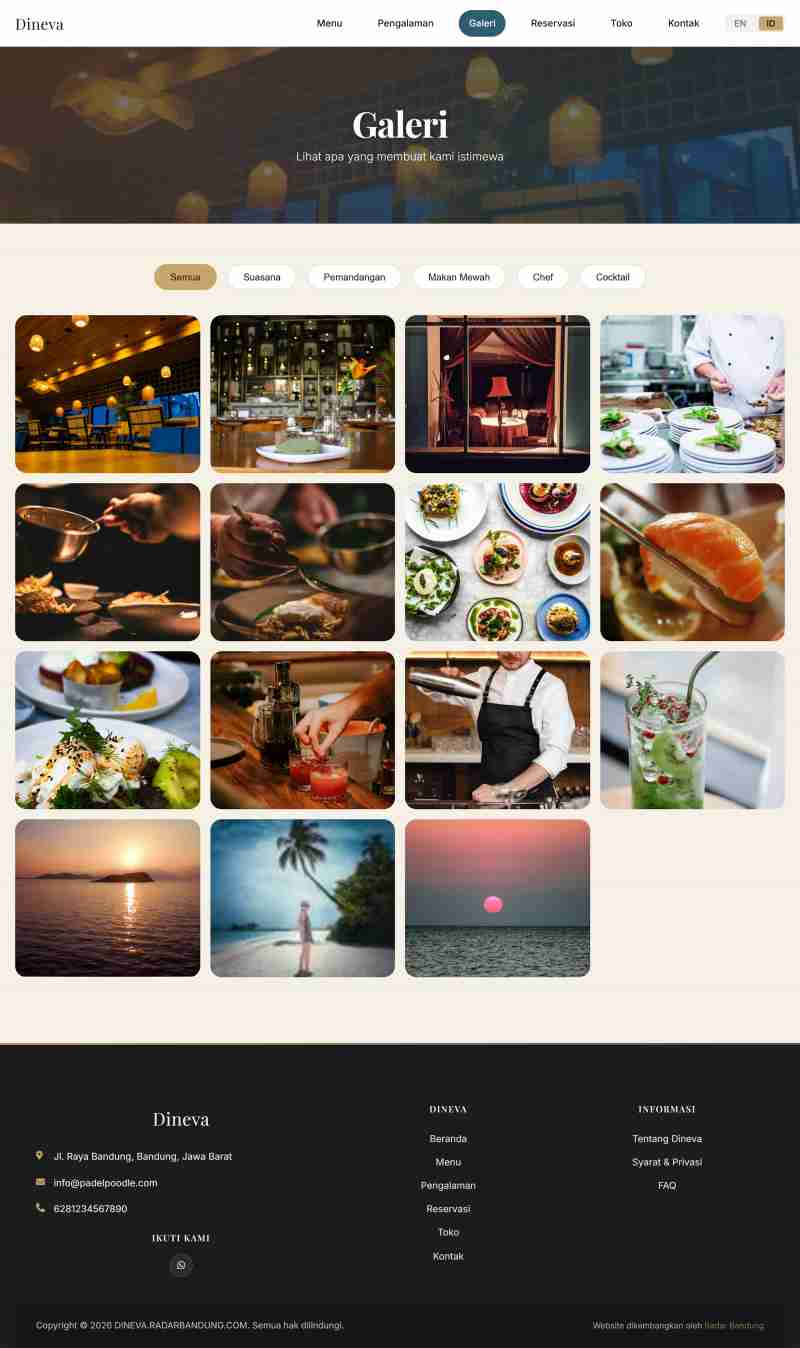The width and height of the screenshot is (800, 1348).
Task: Go to Kontak in the top navigation
Action: pyautogui.click(x=683, y=23)
